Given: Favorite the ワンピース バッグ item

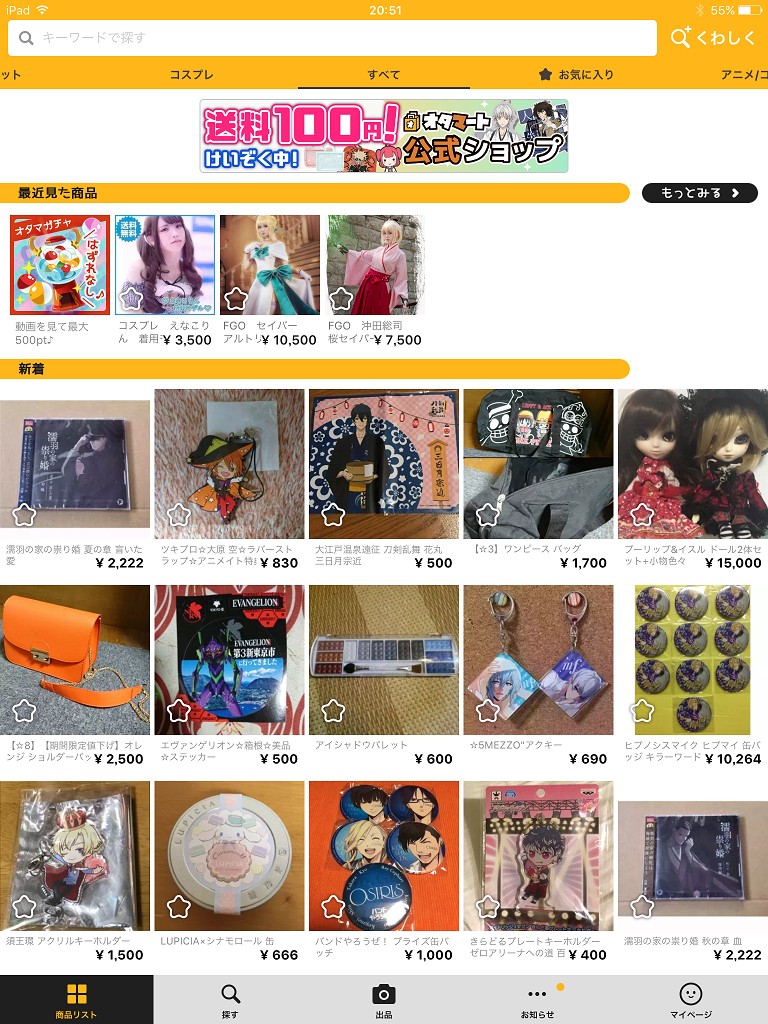Looking at the screenshot, I should 487,515.
